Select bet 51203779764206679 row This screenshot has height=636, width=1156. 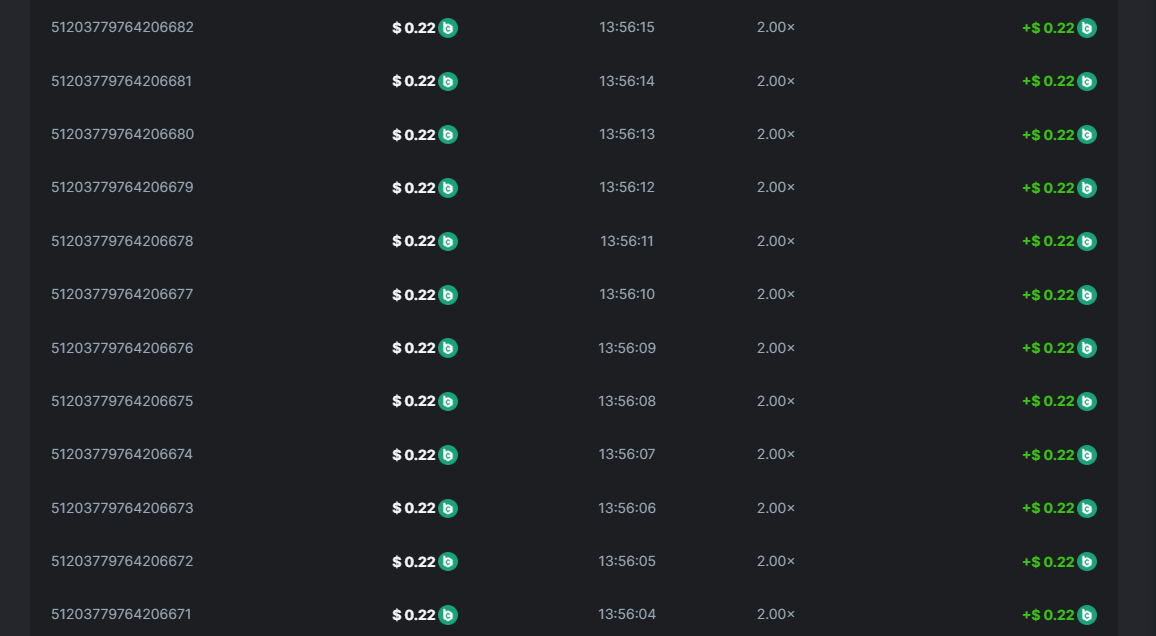(122, 187)
